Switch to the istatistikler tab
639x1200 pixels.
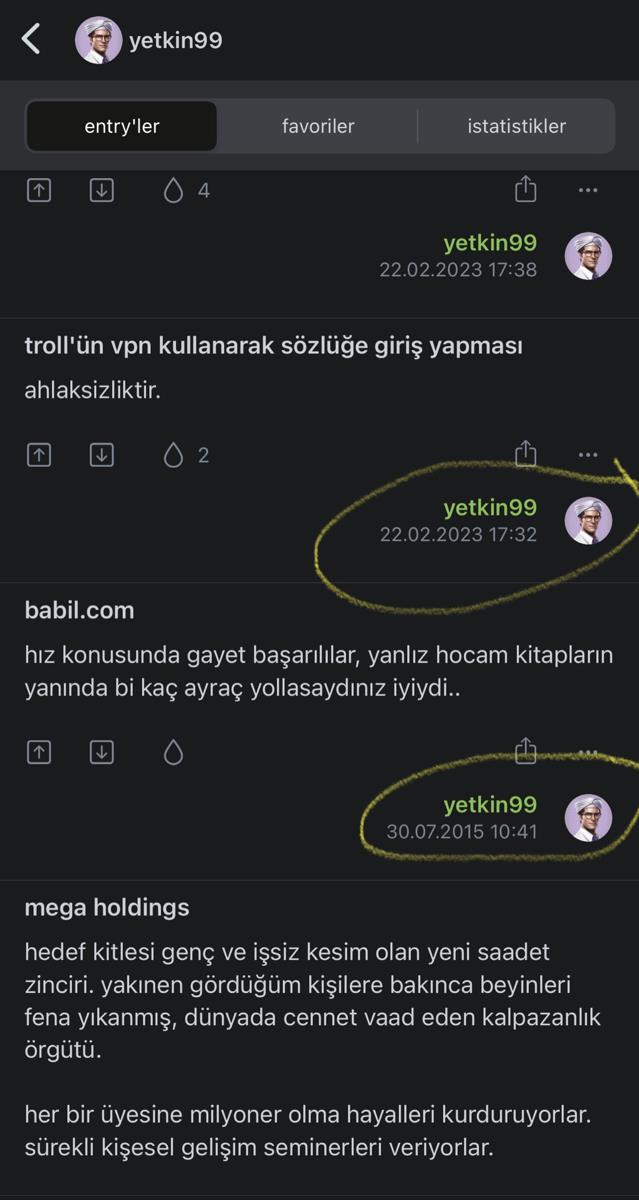point(516,126)
